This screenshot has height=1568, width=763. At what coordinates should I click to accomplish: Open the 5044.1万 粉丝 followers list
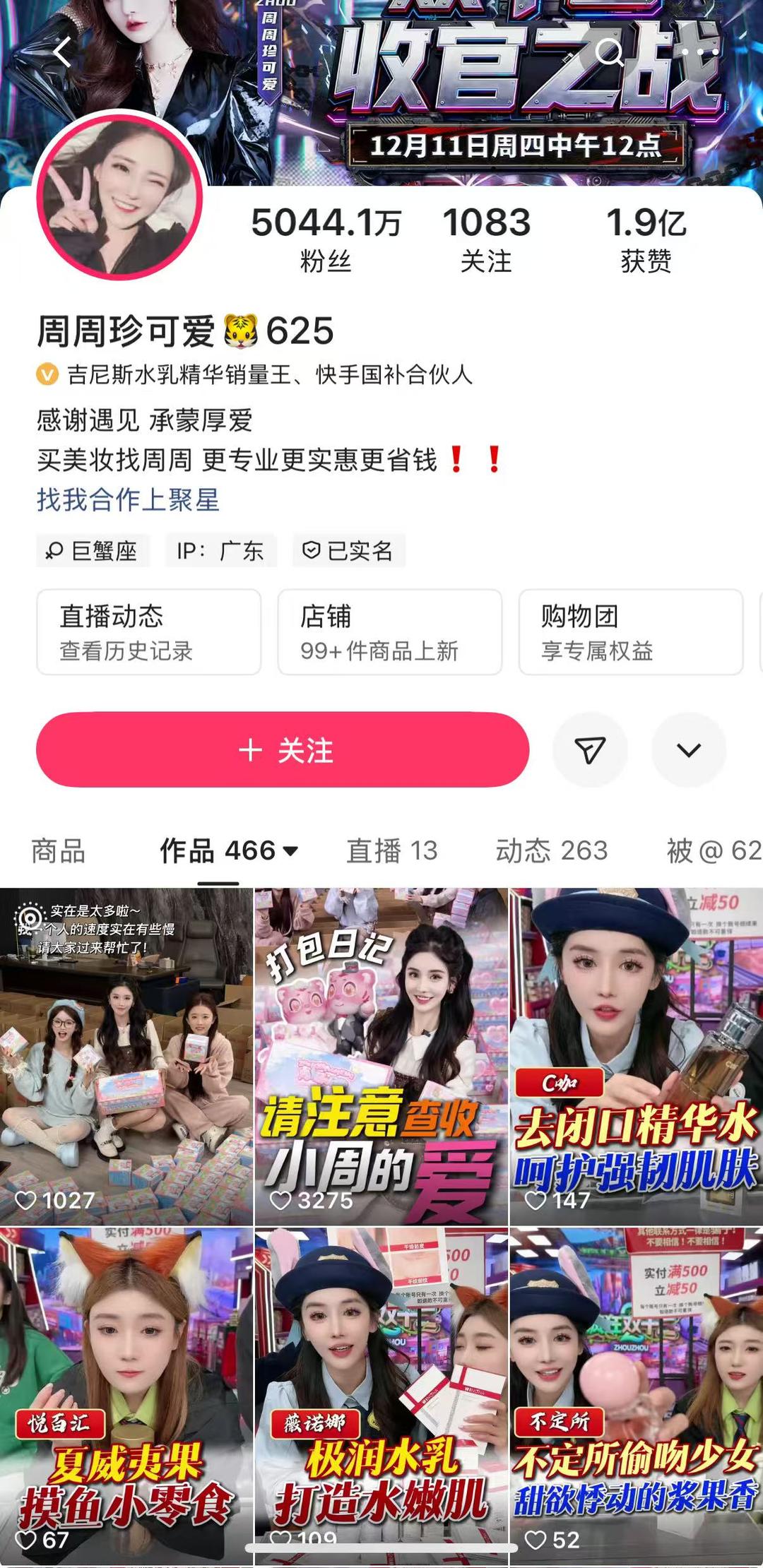[326, 239]
